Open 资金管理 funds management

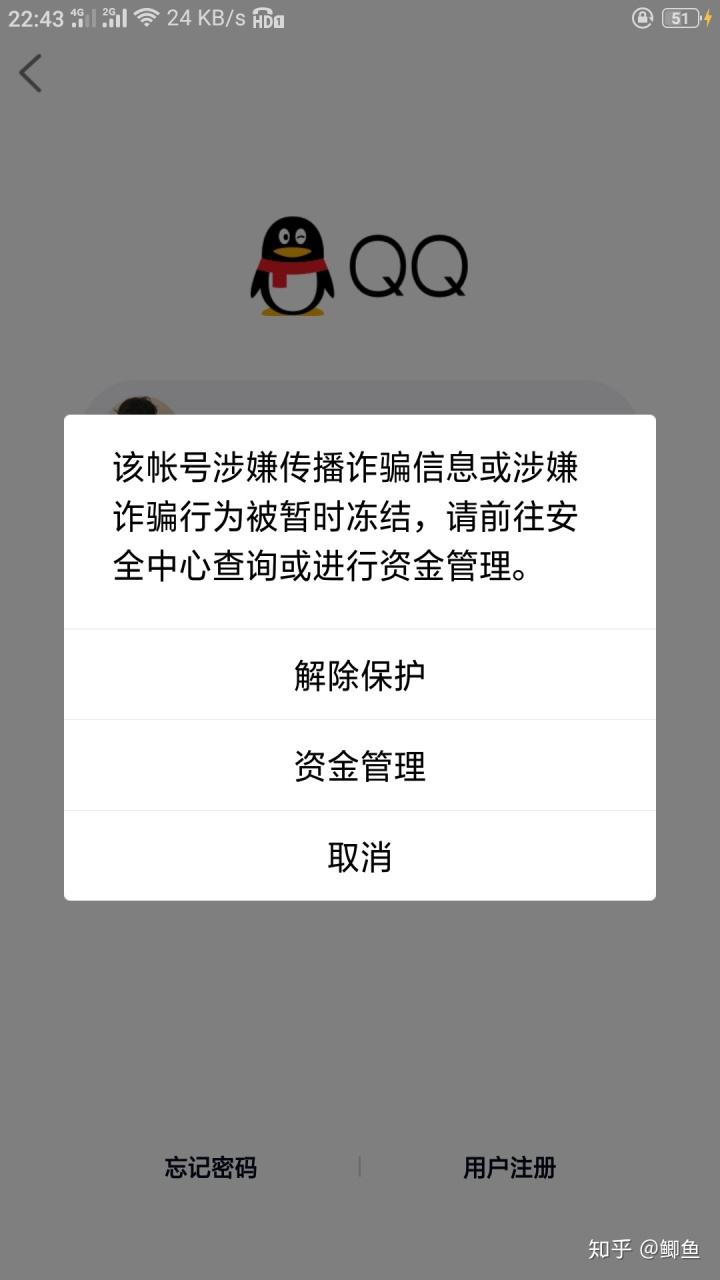click(359, 765)
